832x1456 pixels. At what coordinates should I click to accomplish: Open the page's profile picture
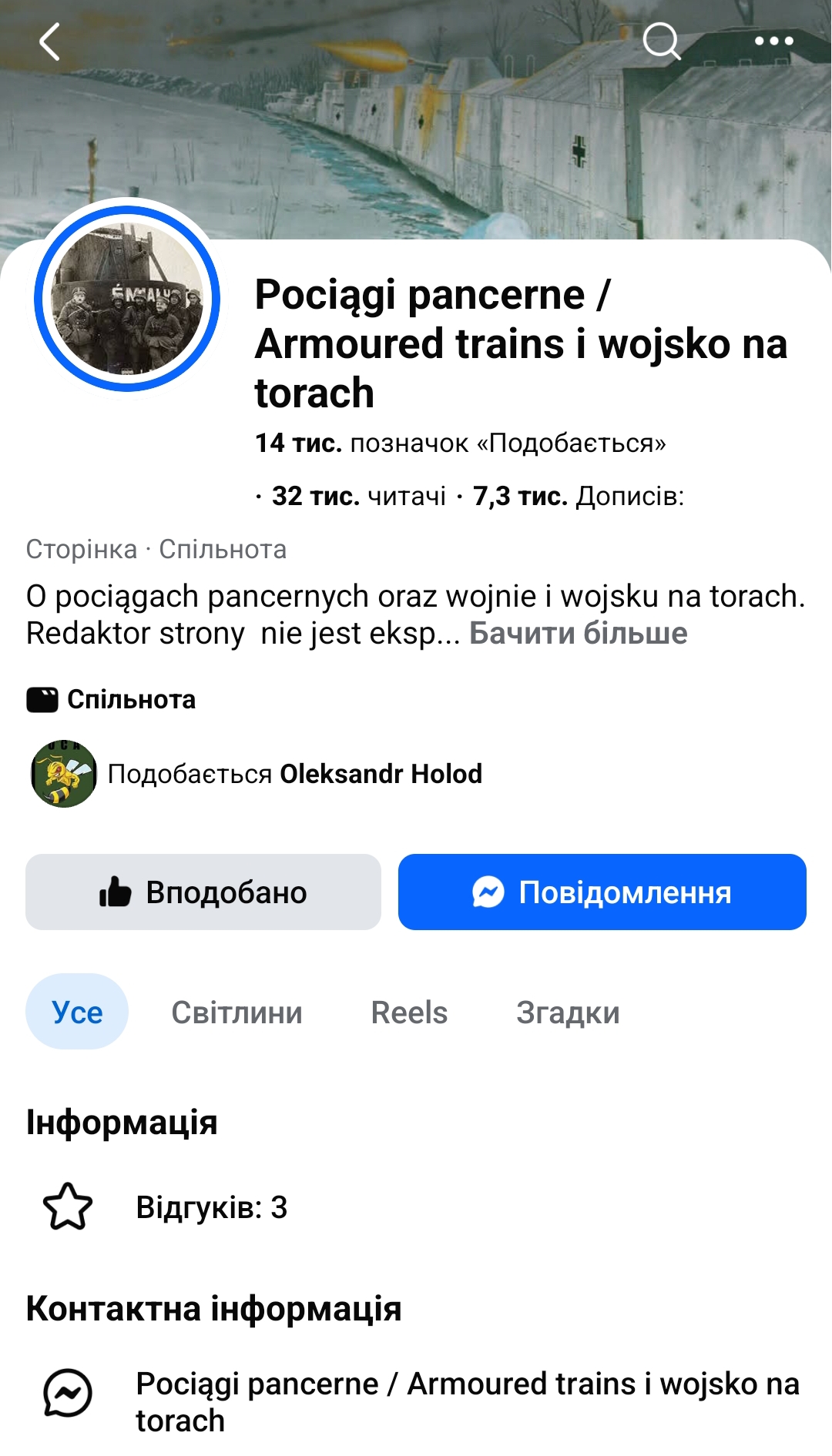click(127, 299)
